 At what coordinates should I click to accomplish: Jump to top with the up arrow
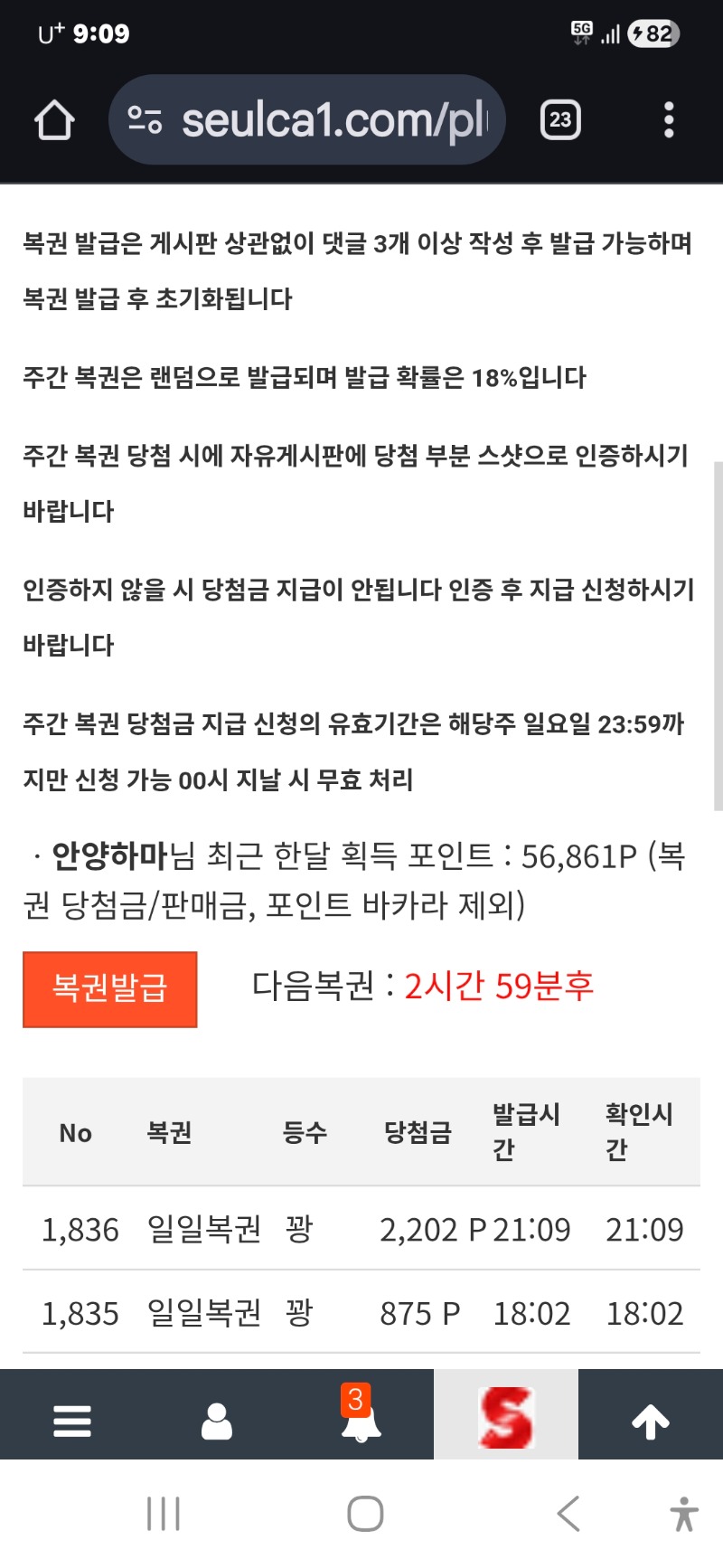(651, 1421)
